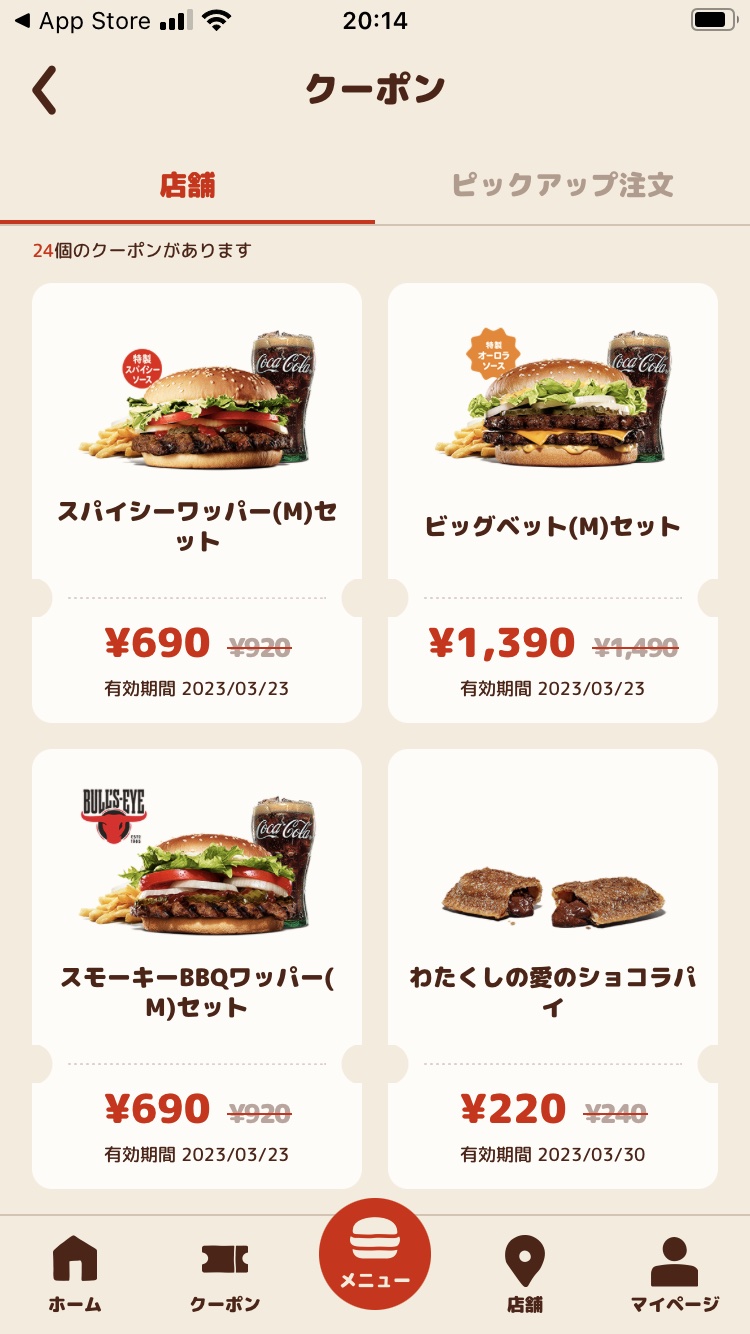
Task: Go to the ホーム tab
Action: pos(75,1274)
